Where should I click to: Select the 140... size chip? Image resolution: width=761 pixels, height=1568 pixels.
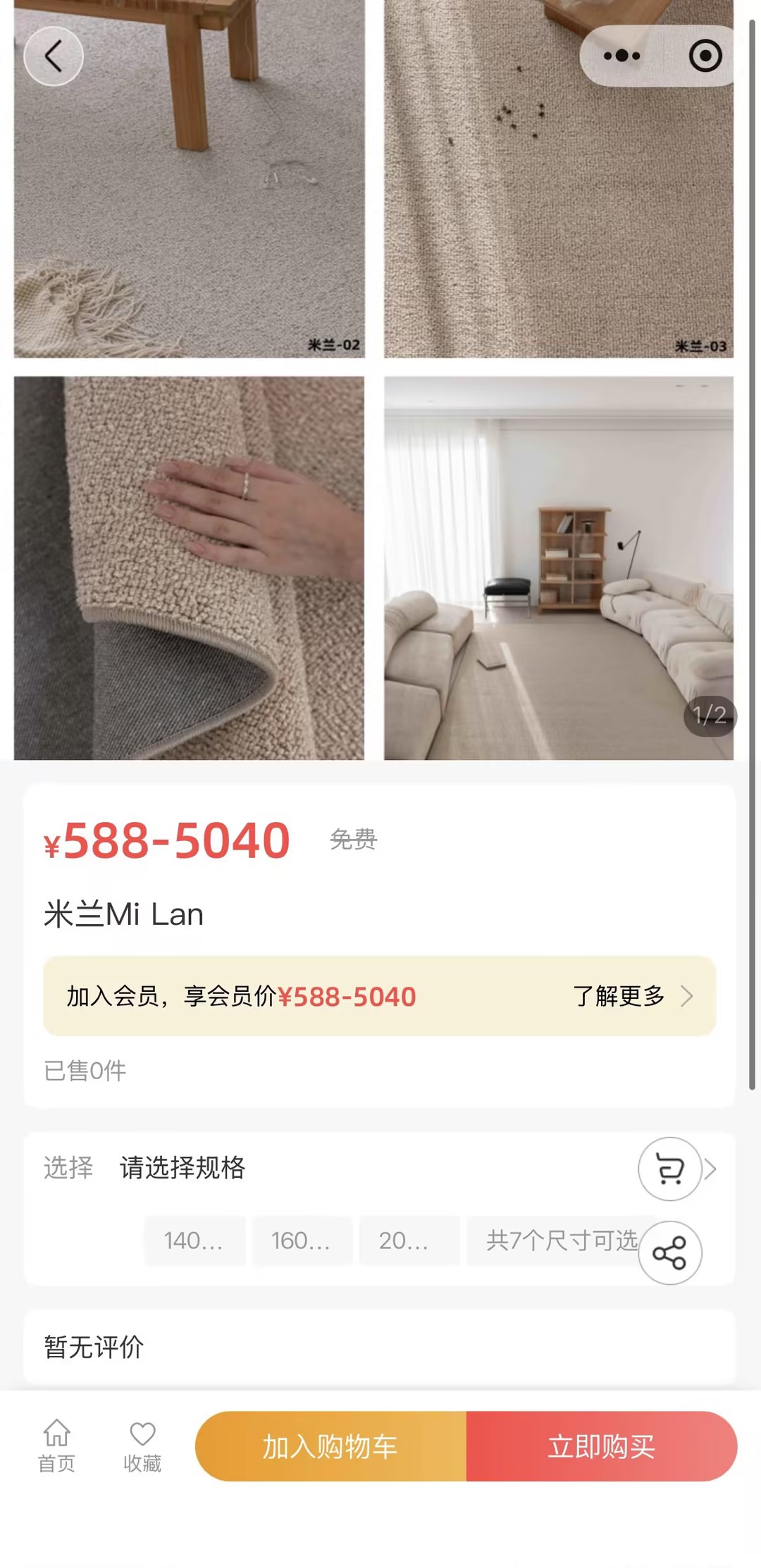[x=194, y=1240]
